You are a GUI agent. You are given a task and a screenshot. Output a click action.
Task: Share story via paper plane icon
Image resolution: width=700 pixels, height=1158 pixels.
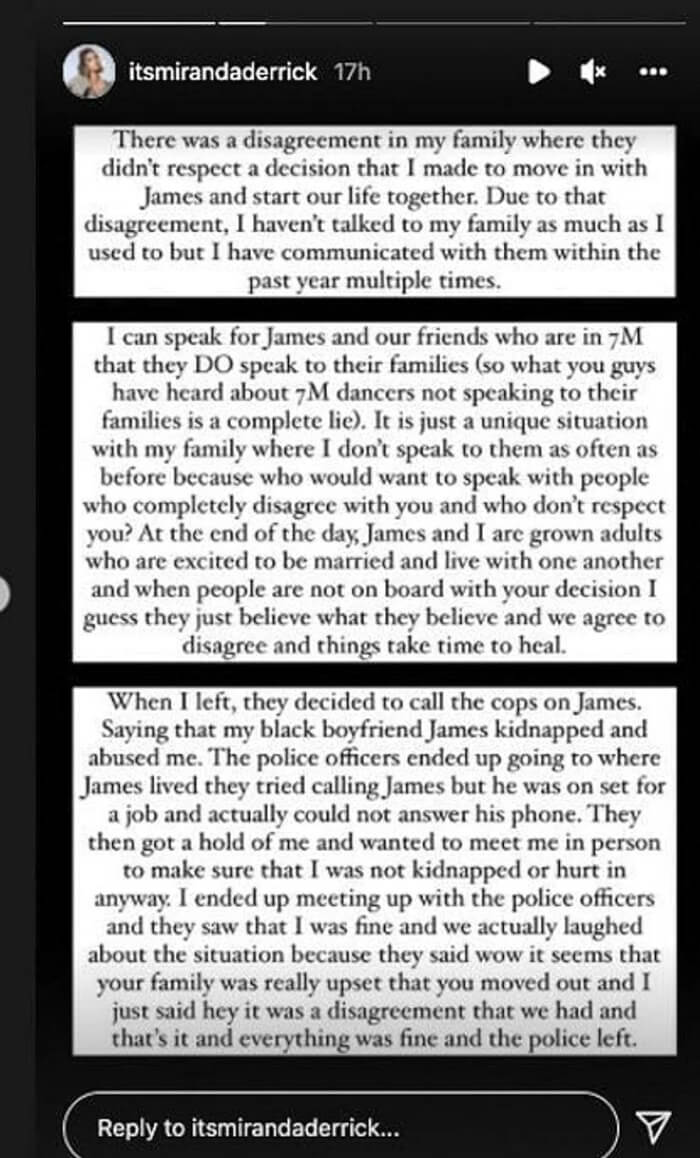pyautogui.click(x=653, y=1128)
